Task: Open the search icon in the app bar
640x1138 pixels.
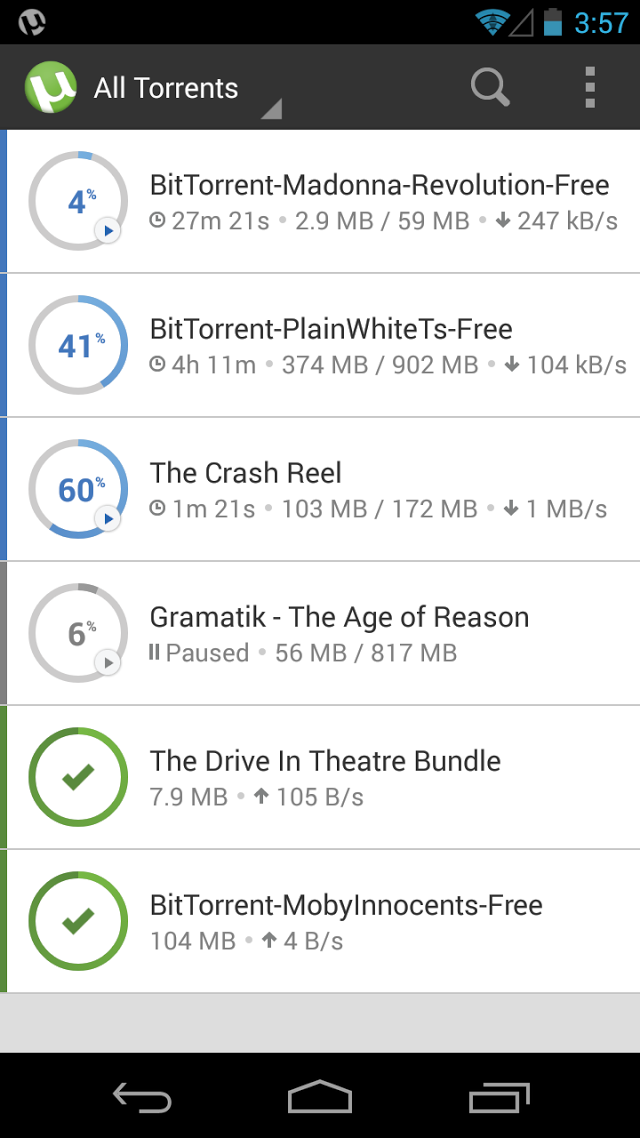Action: (490, 88)
